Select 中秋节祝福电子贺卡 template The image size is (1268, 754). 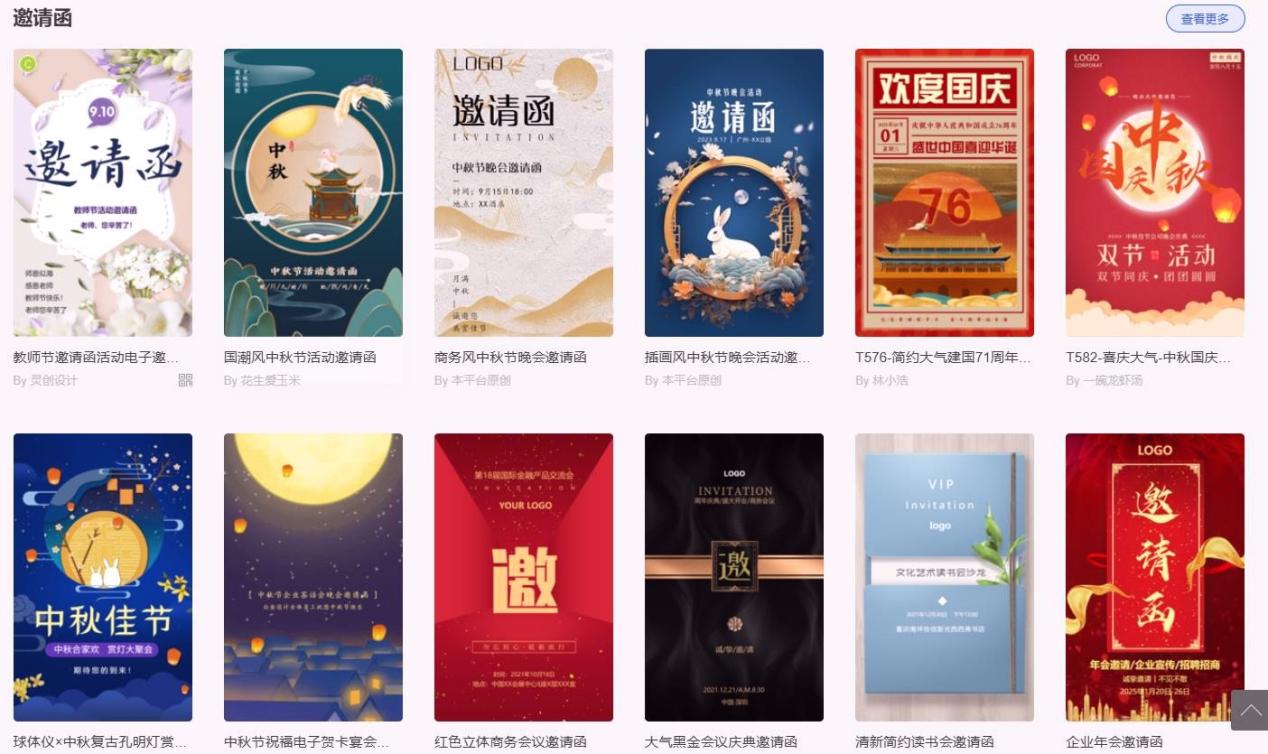pyautogui.click(x=313, y=577)
